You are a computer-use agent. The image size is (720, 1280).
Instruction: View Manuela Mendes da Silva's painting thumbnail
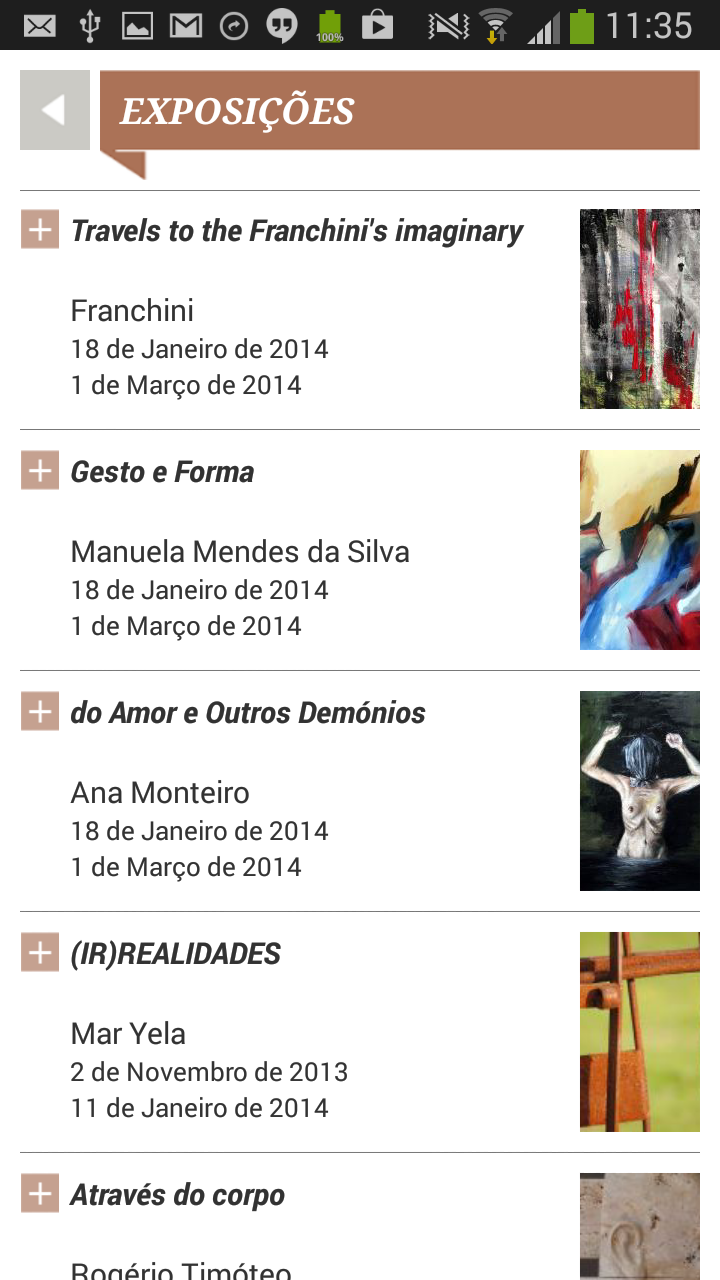[639, 549]
